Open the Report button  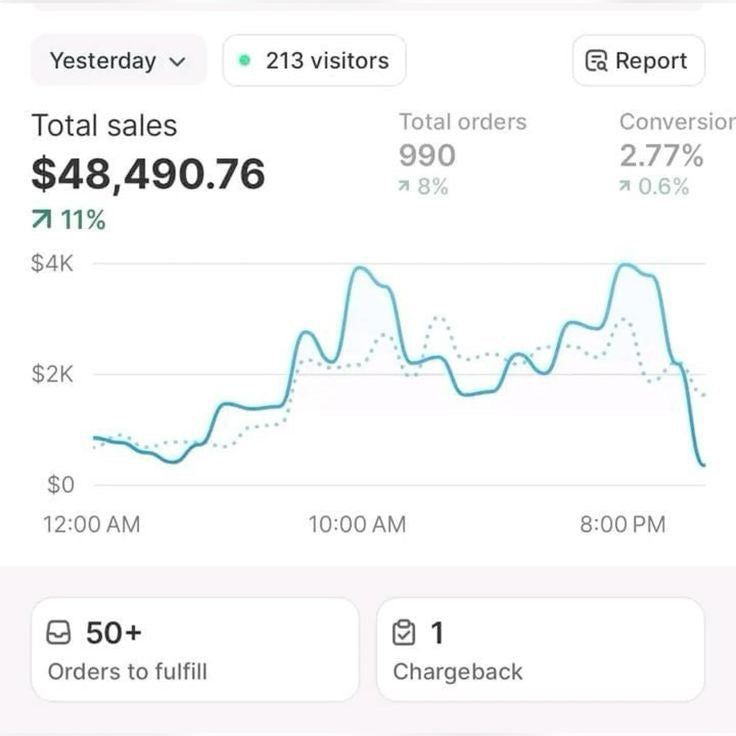(638, 61)
